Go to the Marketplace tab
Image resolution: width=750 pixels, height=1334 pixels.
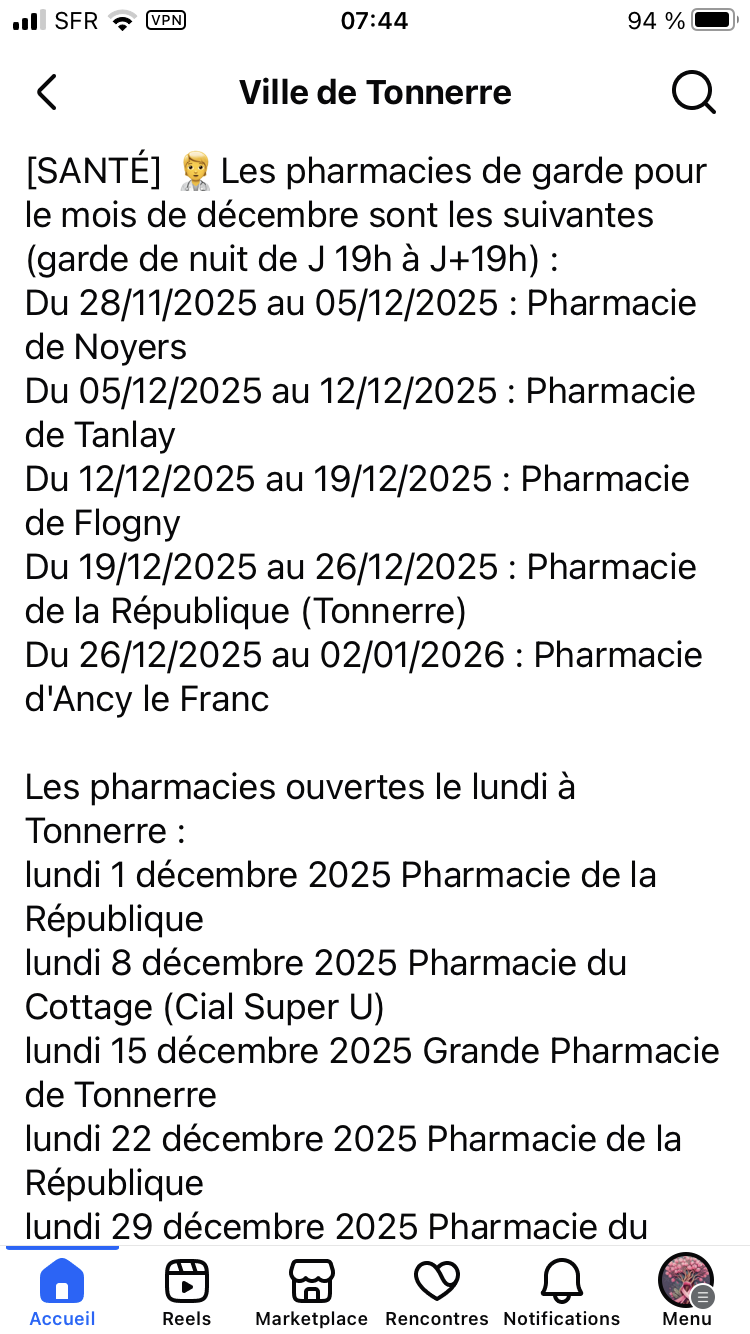[311, 1290]
